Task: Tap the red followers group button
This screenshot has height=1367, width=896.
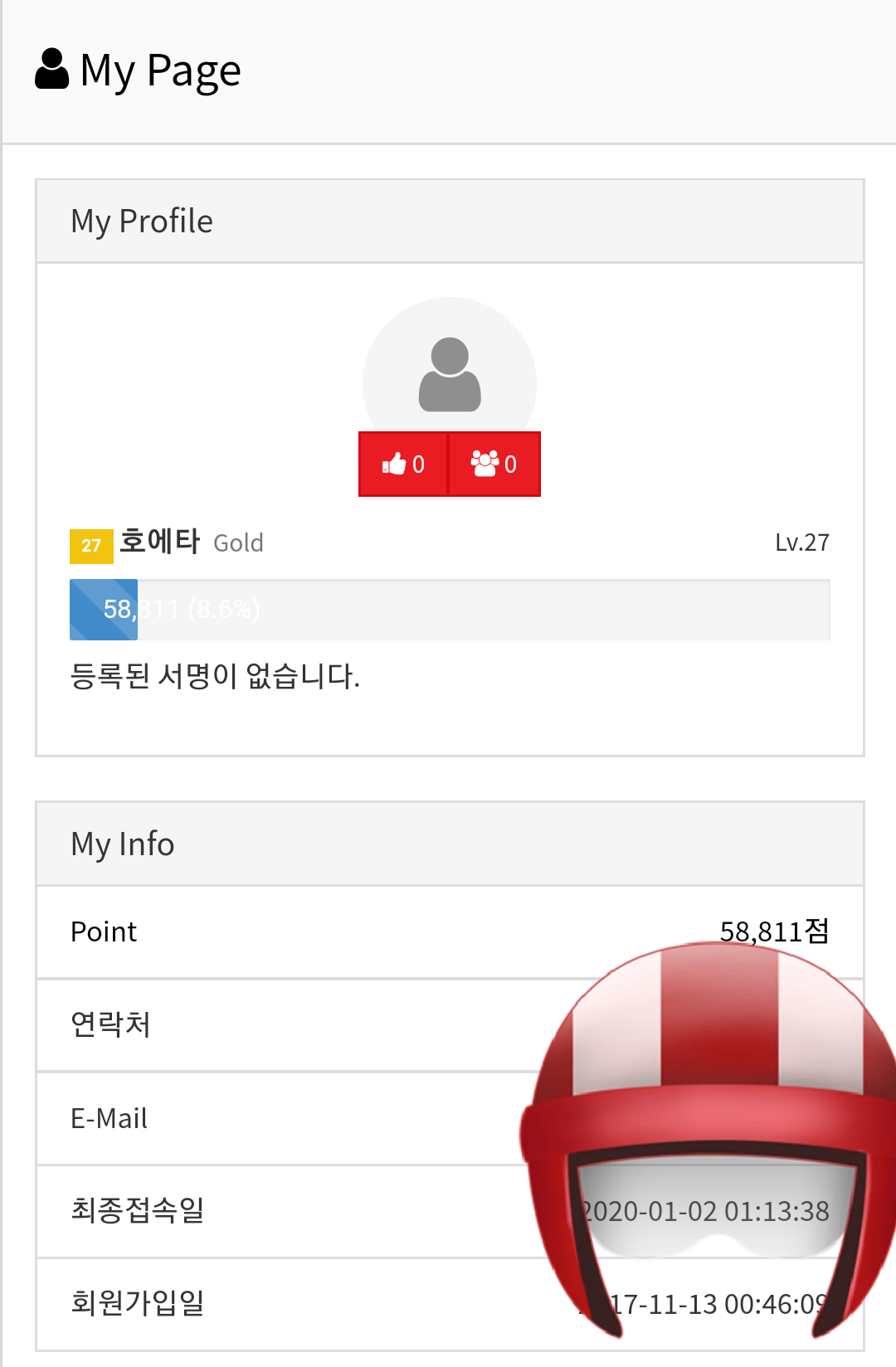Action: pos(494,464)
